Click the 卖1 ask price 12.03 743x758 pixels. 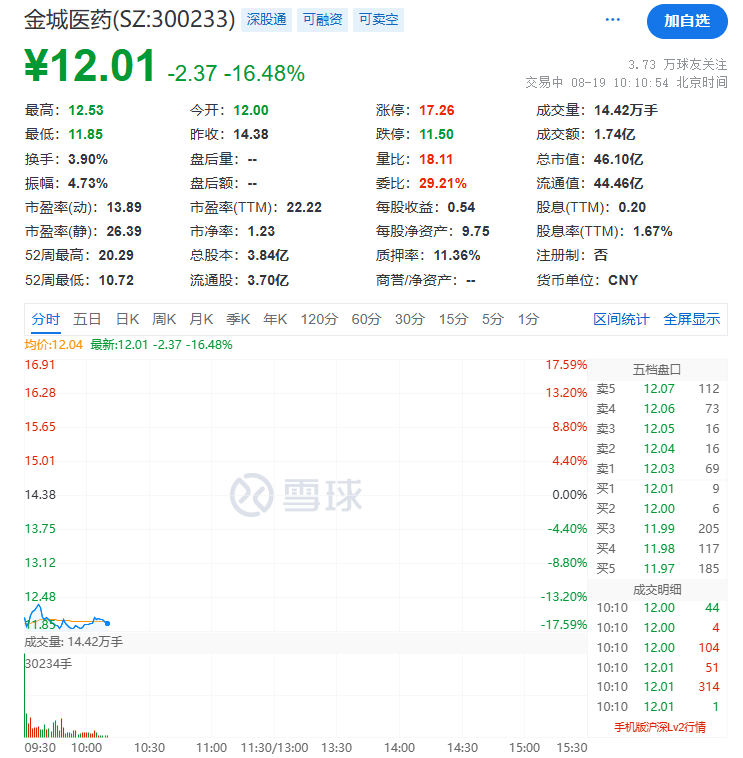tap(661, 467)
